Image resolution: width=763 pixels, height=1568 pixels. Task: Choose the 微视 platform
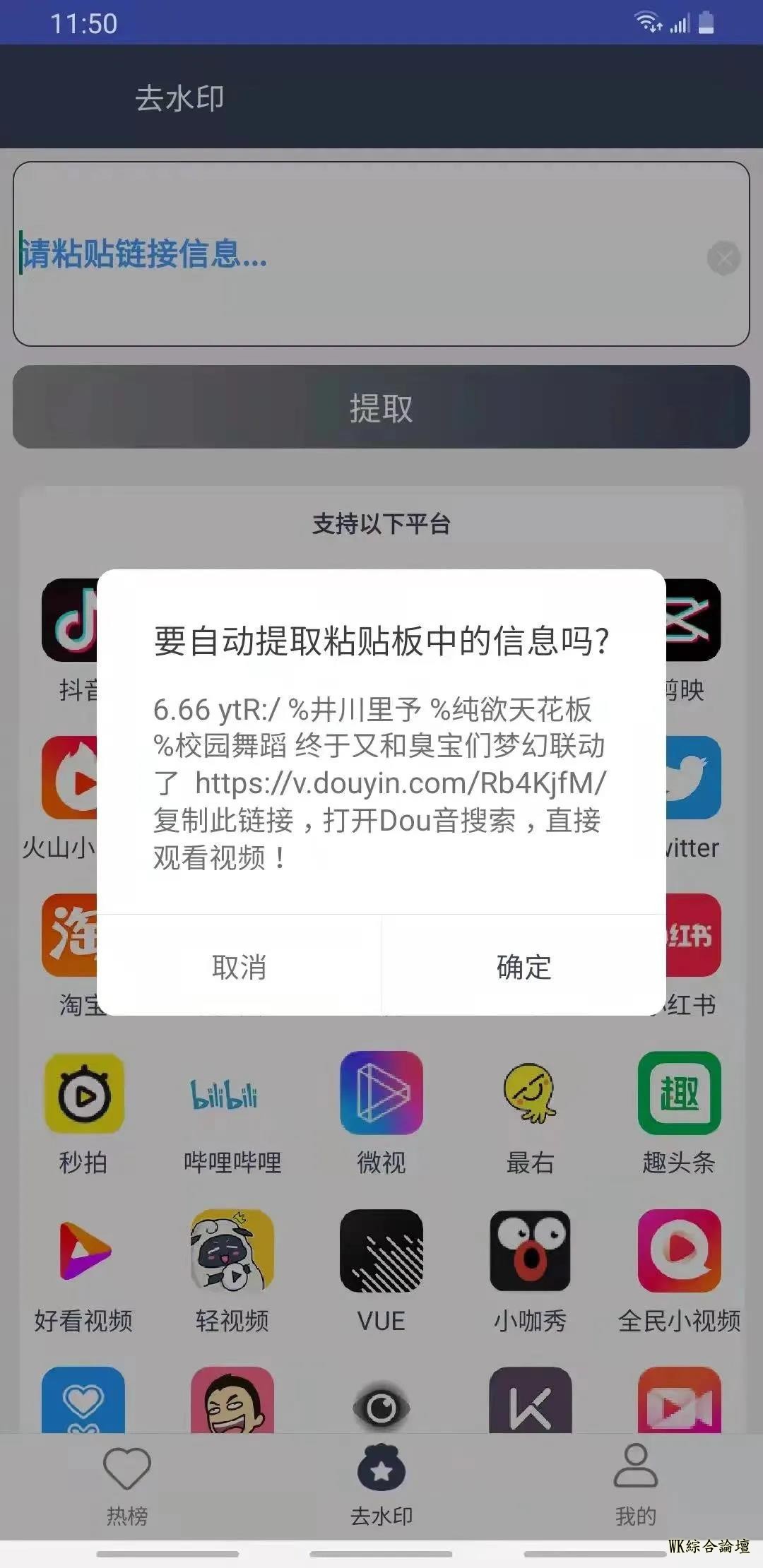click(x=381, y=1093)
